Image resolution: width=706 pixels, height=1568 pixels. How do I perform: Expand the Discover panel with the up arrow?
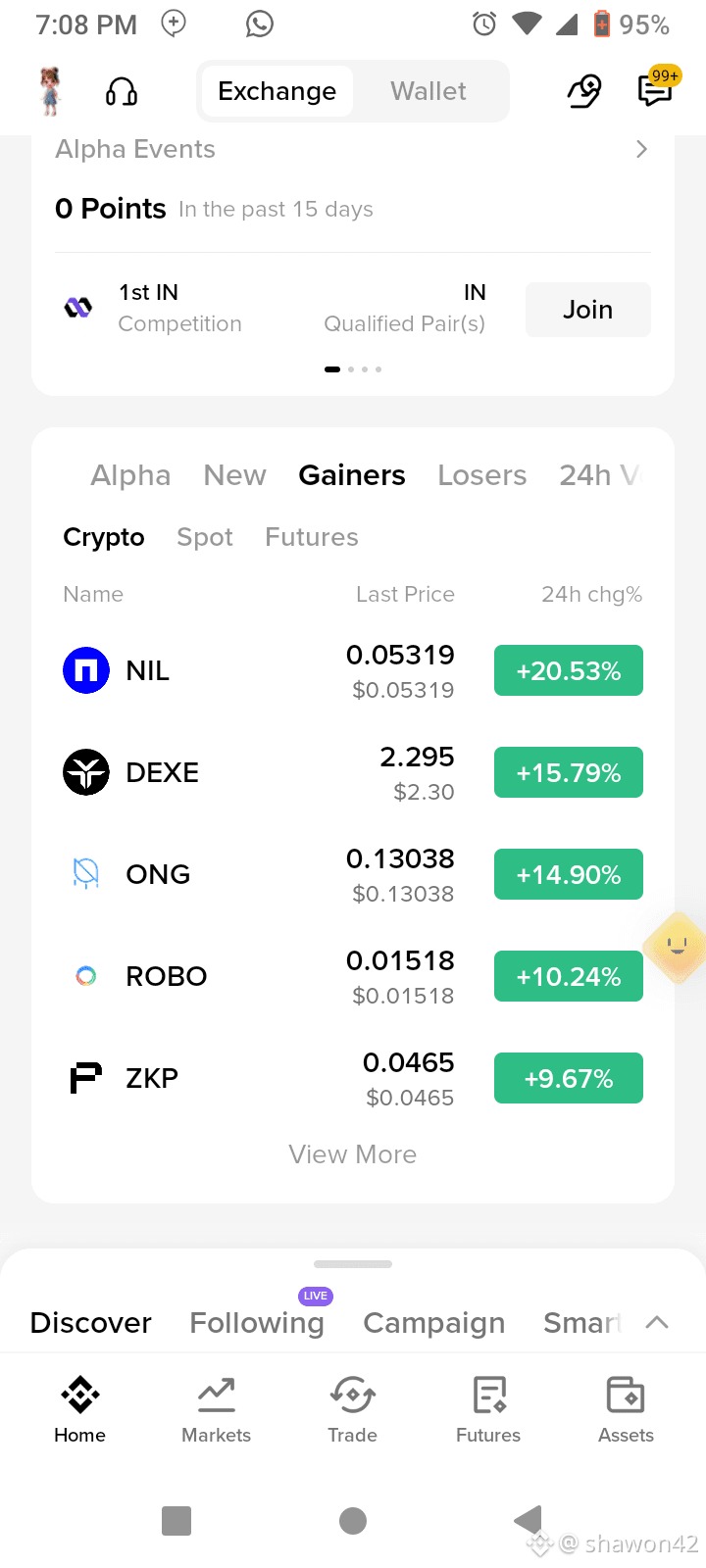(x=657, y=1322)
